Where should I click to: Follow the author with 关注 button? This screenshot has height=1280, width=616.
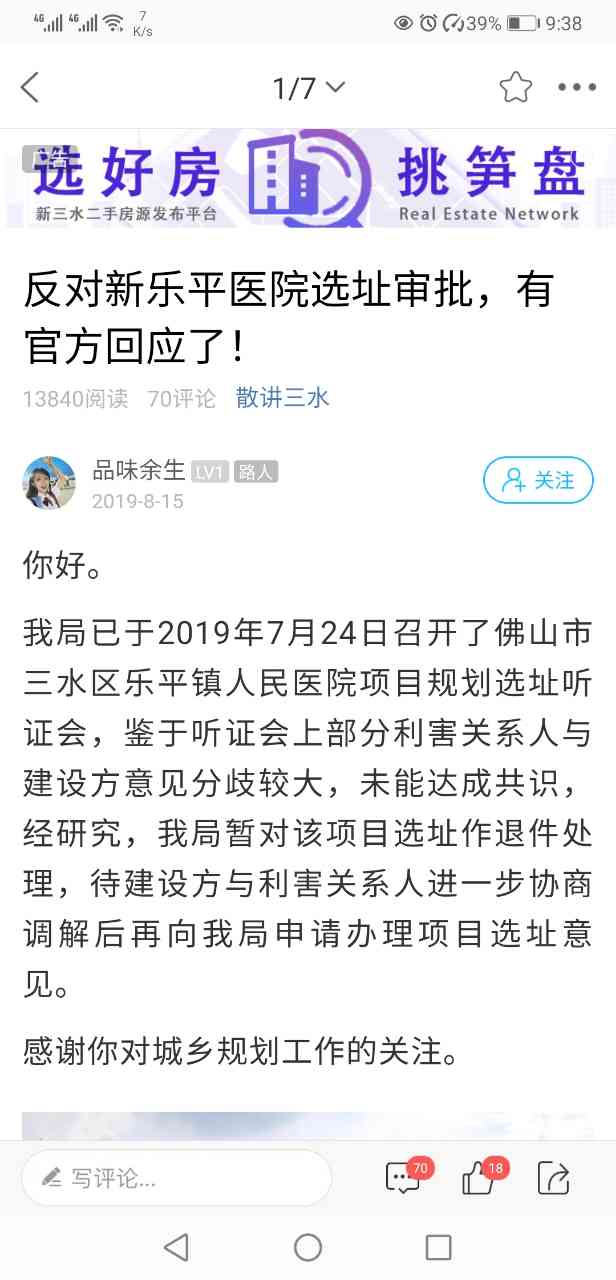[x=538, y=480]
